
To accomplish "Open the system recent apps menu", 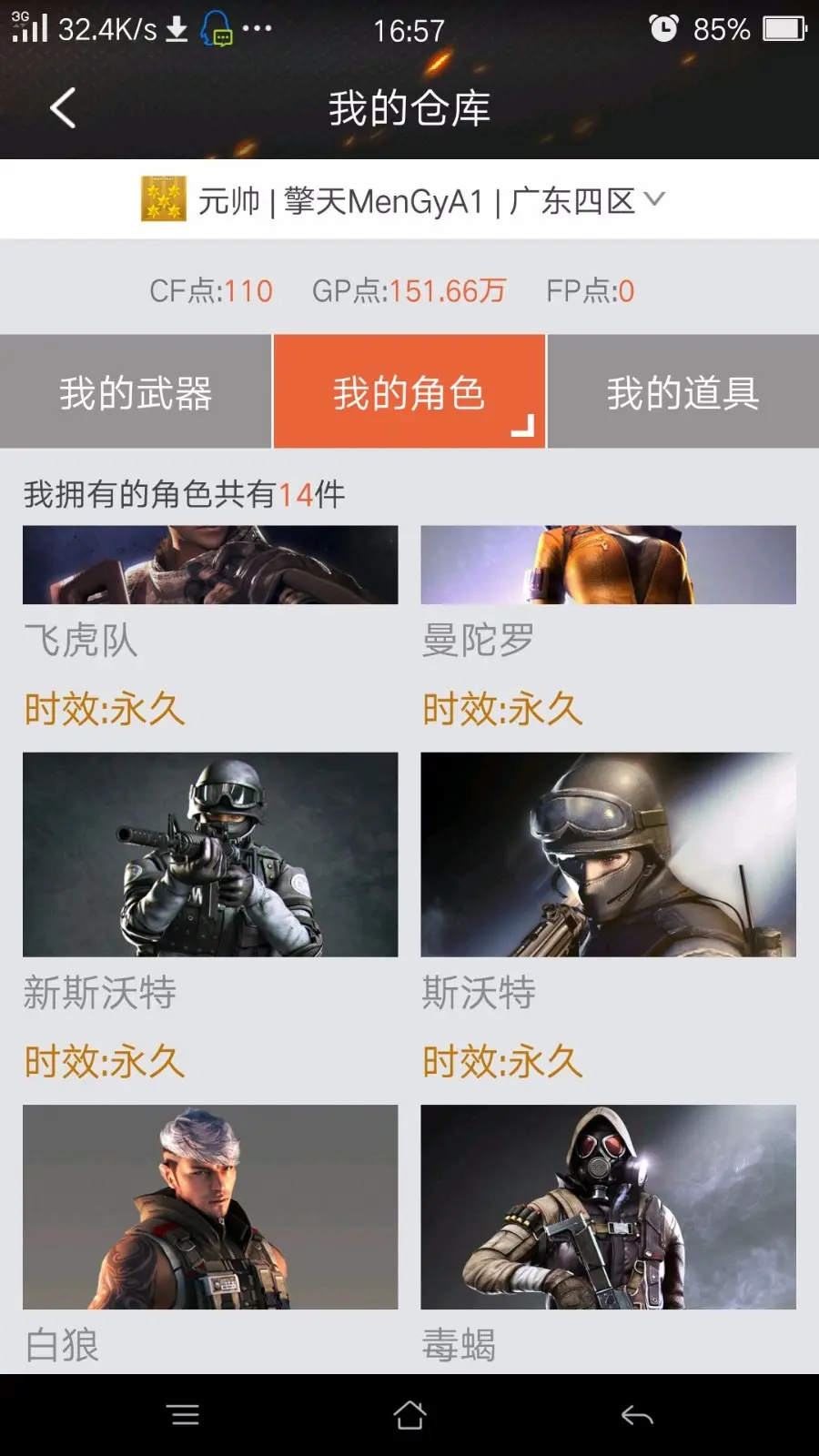I will tap(183, 1415).
